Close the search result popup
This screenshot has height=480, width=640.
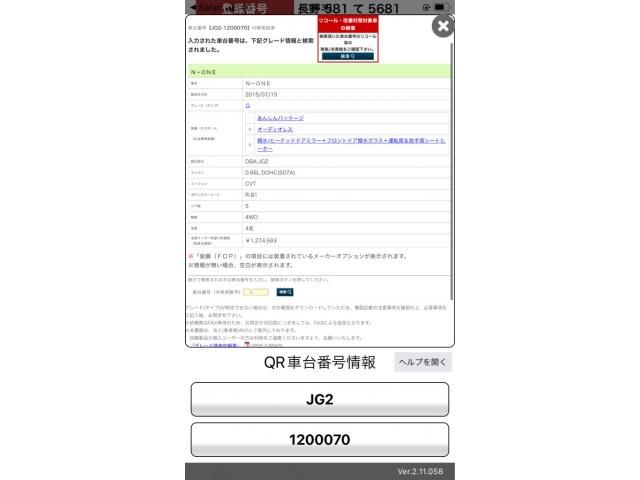(x=442, y=26)
